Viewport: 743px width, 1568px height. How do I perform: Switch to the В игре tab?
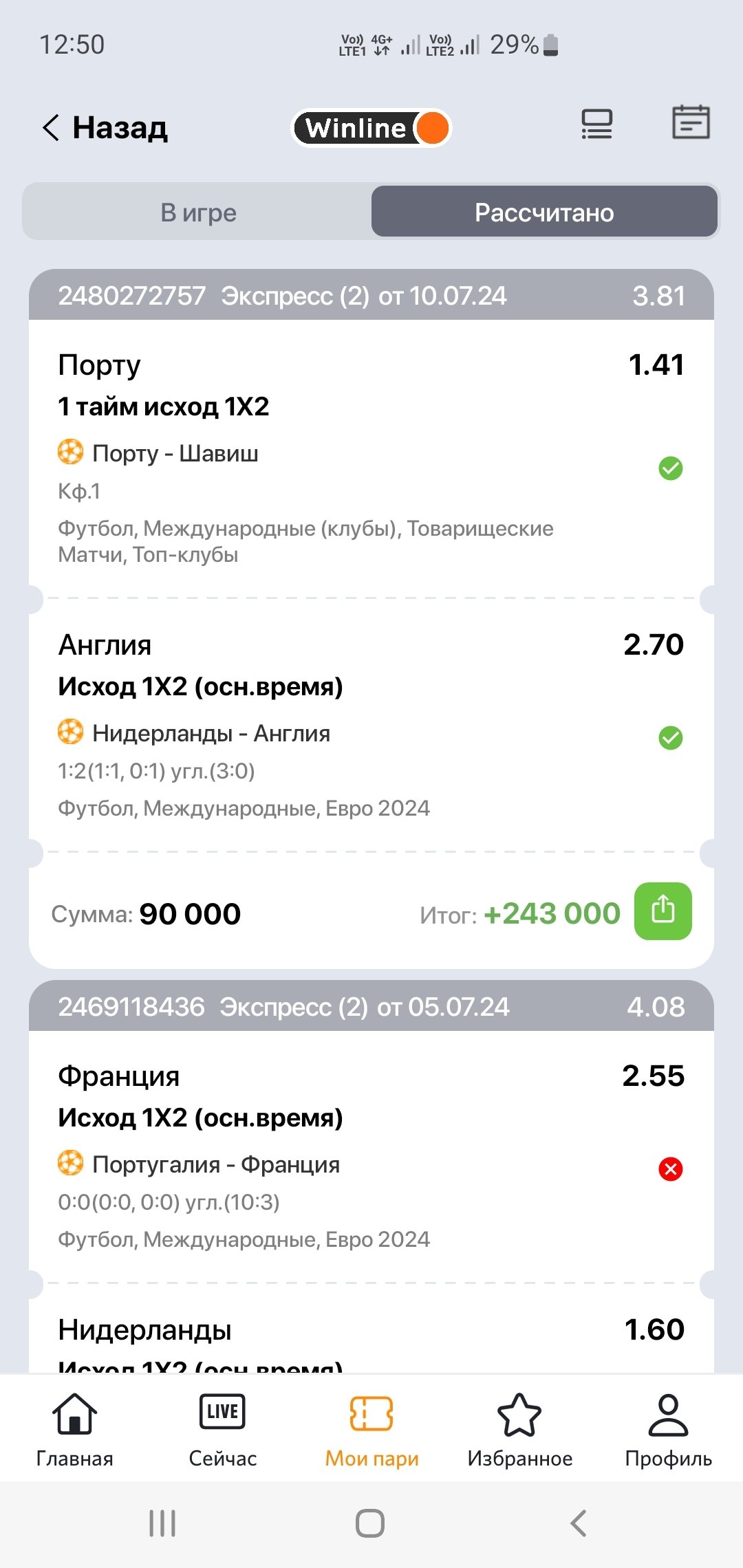198,213
